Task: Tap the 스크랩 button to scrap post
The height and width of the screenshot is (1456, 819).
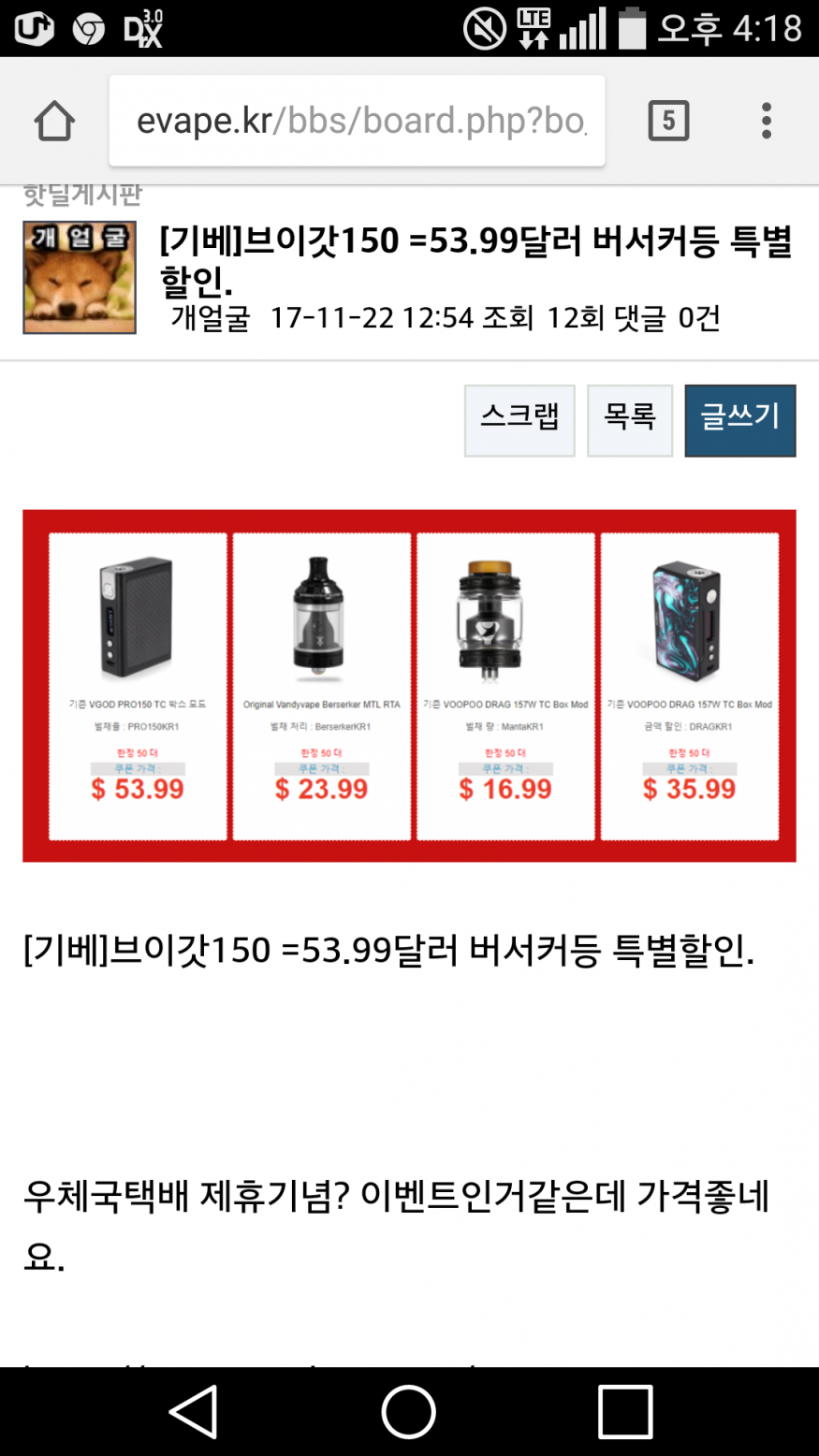Action: 519,420
